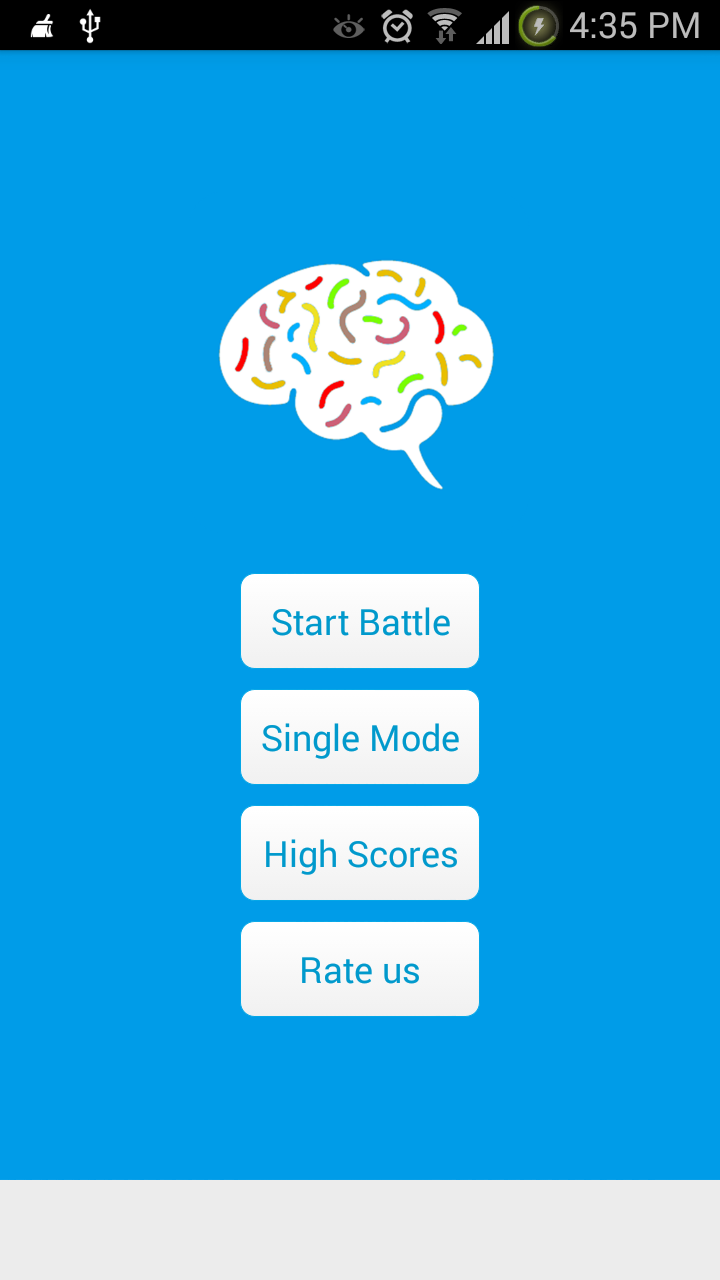This screenshot has width=720, height=1280.
Task: Open Single Mode
Action: click(359, 737)
